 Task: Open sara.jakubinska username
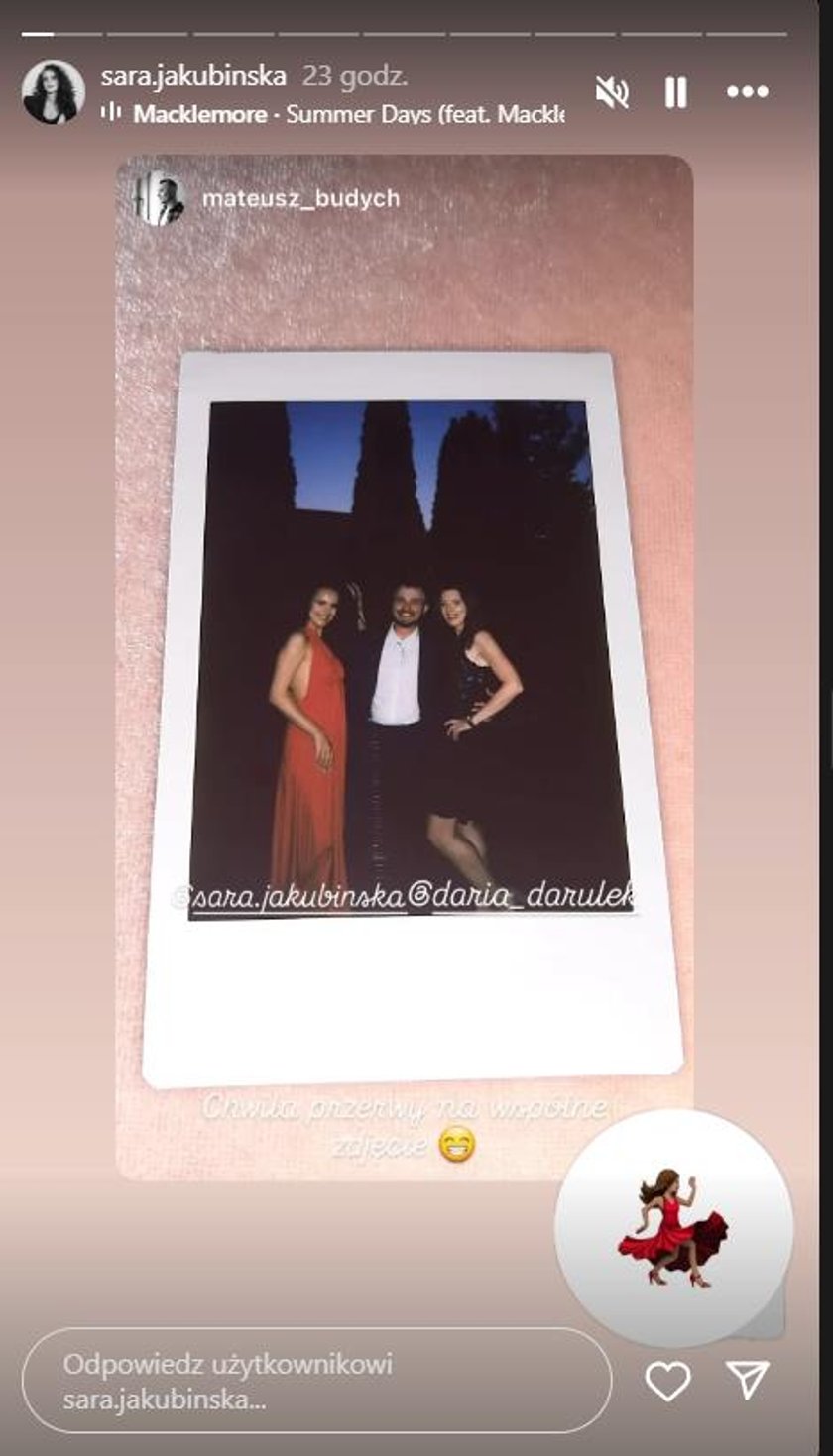[193, 76]
